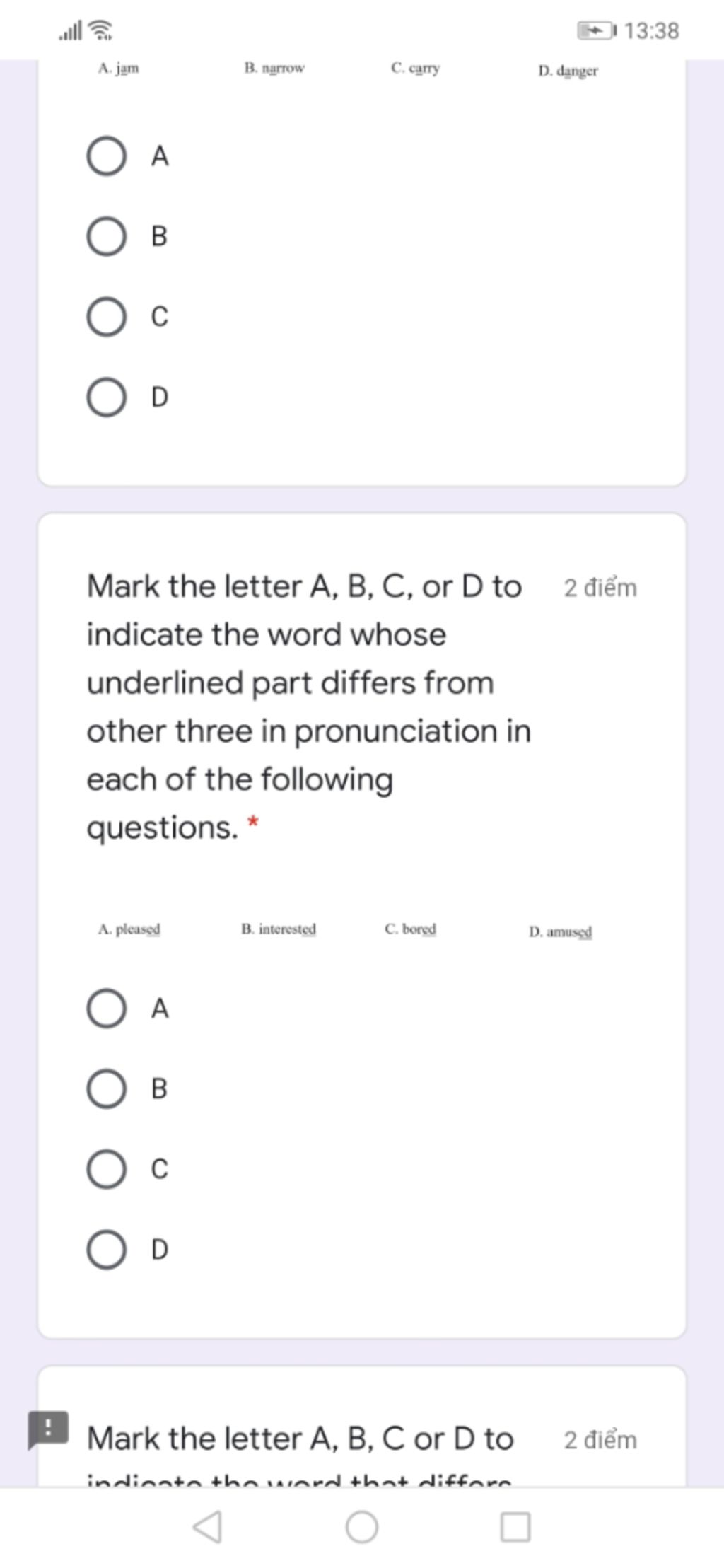Viewport: 724px width, 1568px height.
Task: Go back using the system back button
Action: (x=208, y=1526)
